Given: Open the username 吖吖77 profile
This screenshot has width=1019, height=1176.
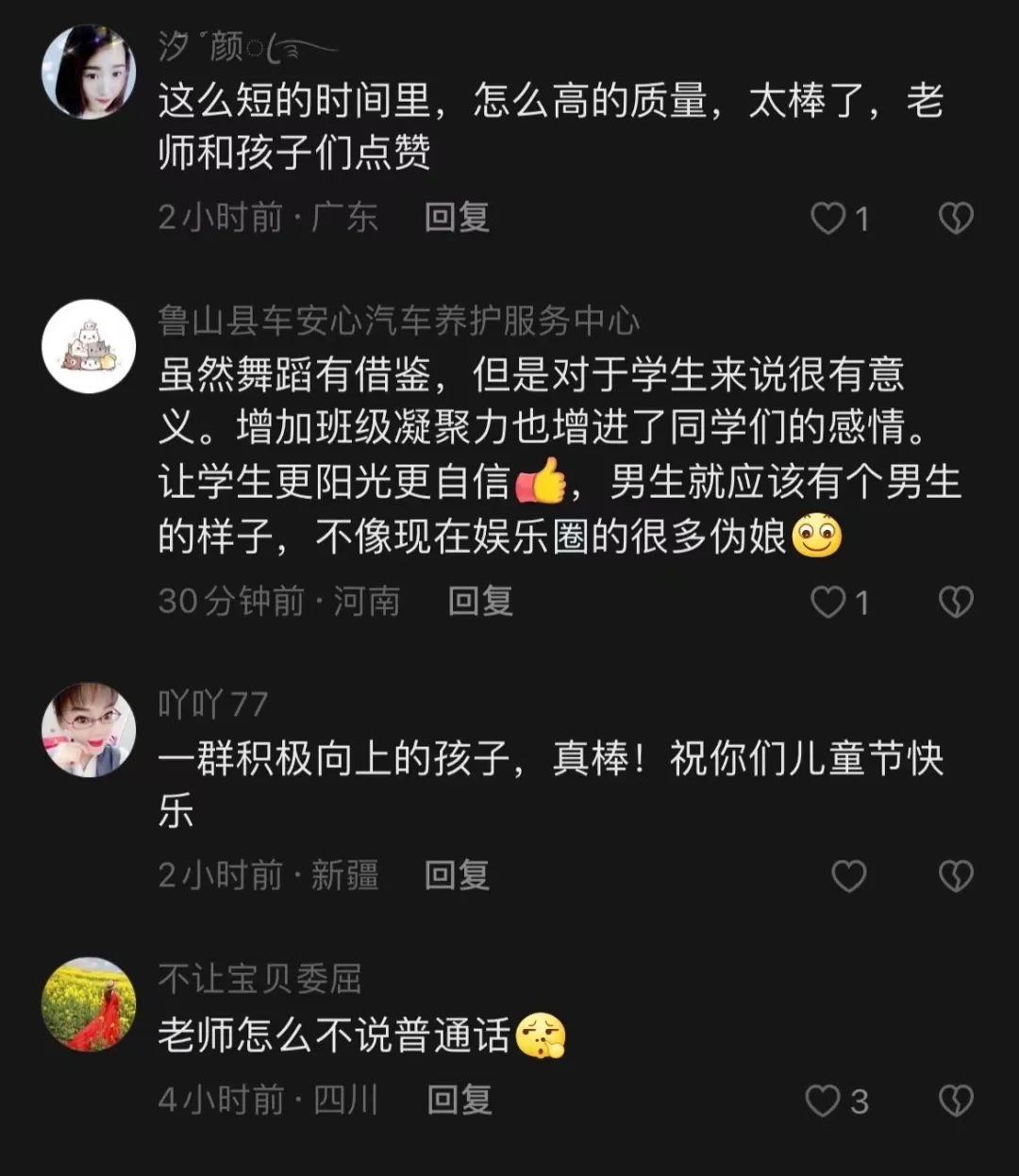Looking at the screenshot, I should click(x=213, y=704).
